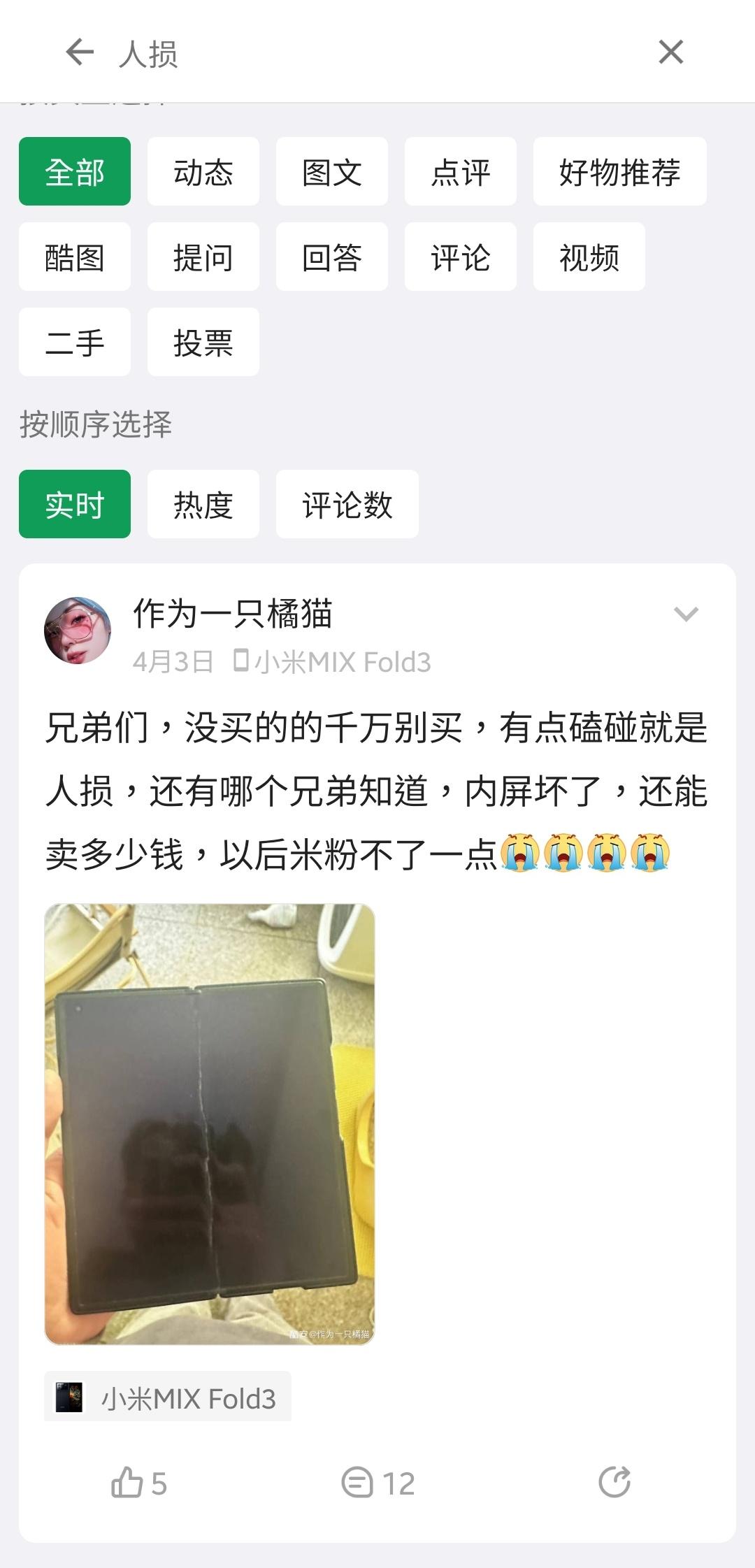The height and width of the screenshot is (1568, 755).
Task: Sort results by 热度
Action: [x=203, y=505]
